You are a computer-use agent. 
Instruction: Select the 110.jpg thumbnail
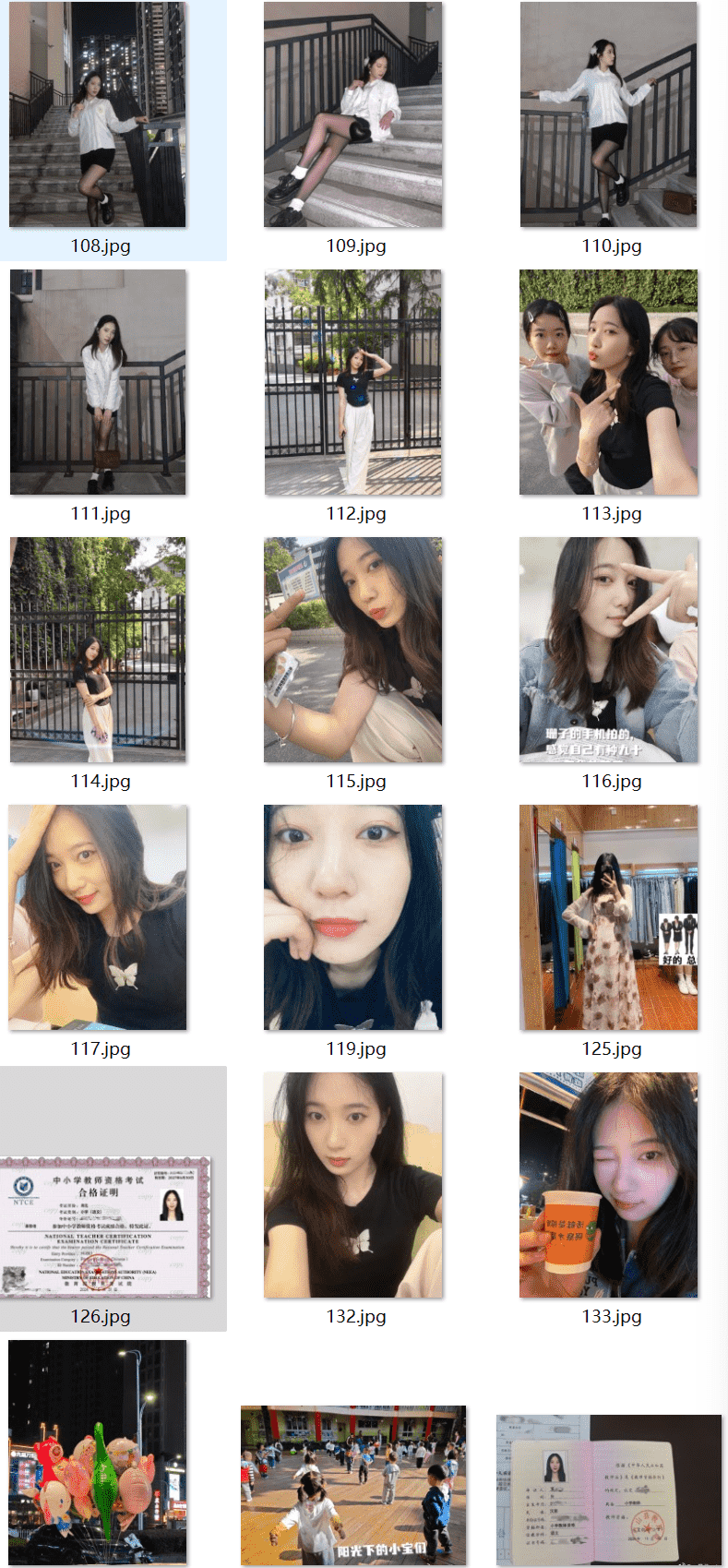(608, 114)
